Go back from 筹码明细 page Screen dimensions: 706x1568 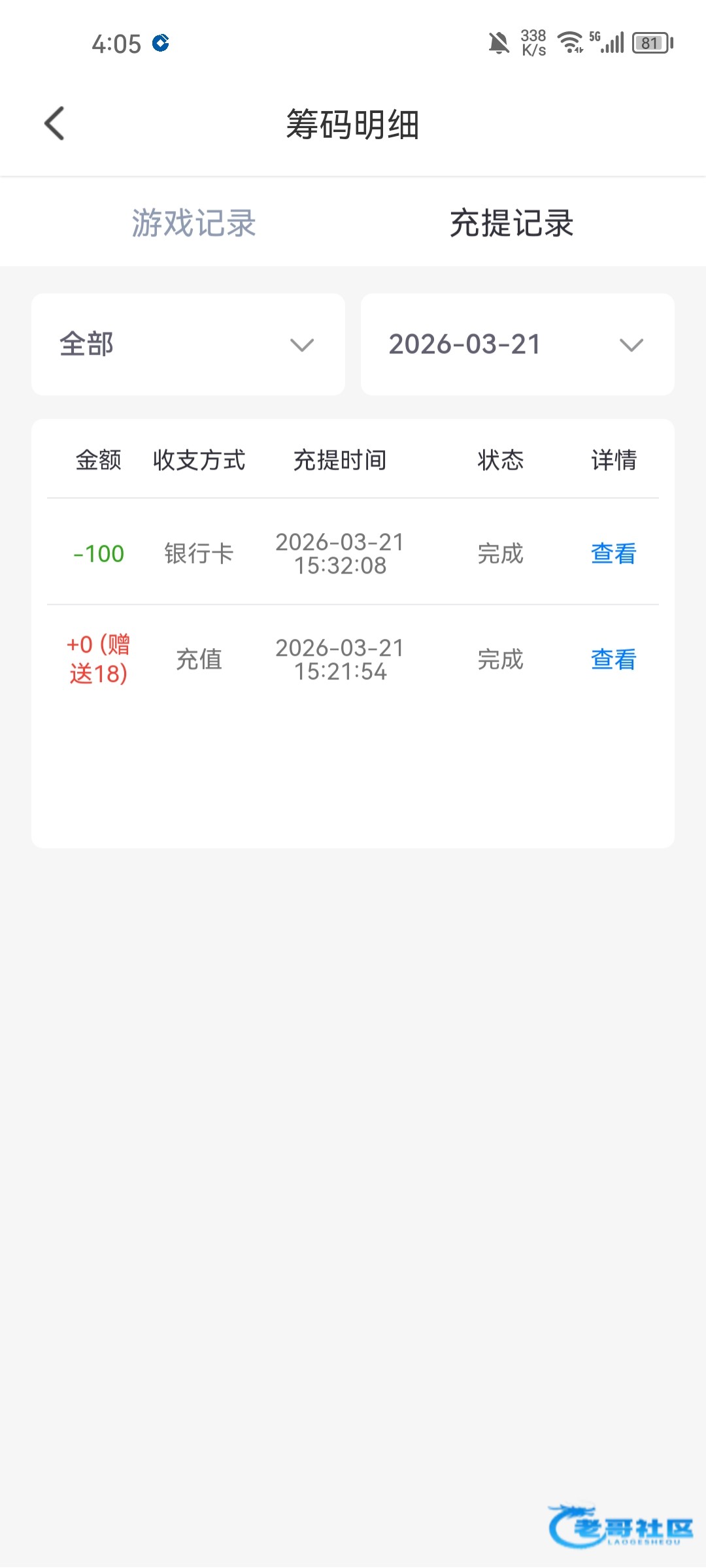click(x=55, y=123)
